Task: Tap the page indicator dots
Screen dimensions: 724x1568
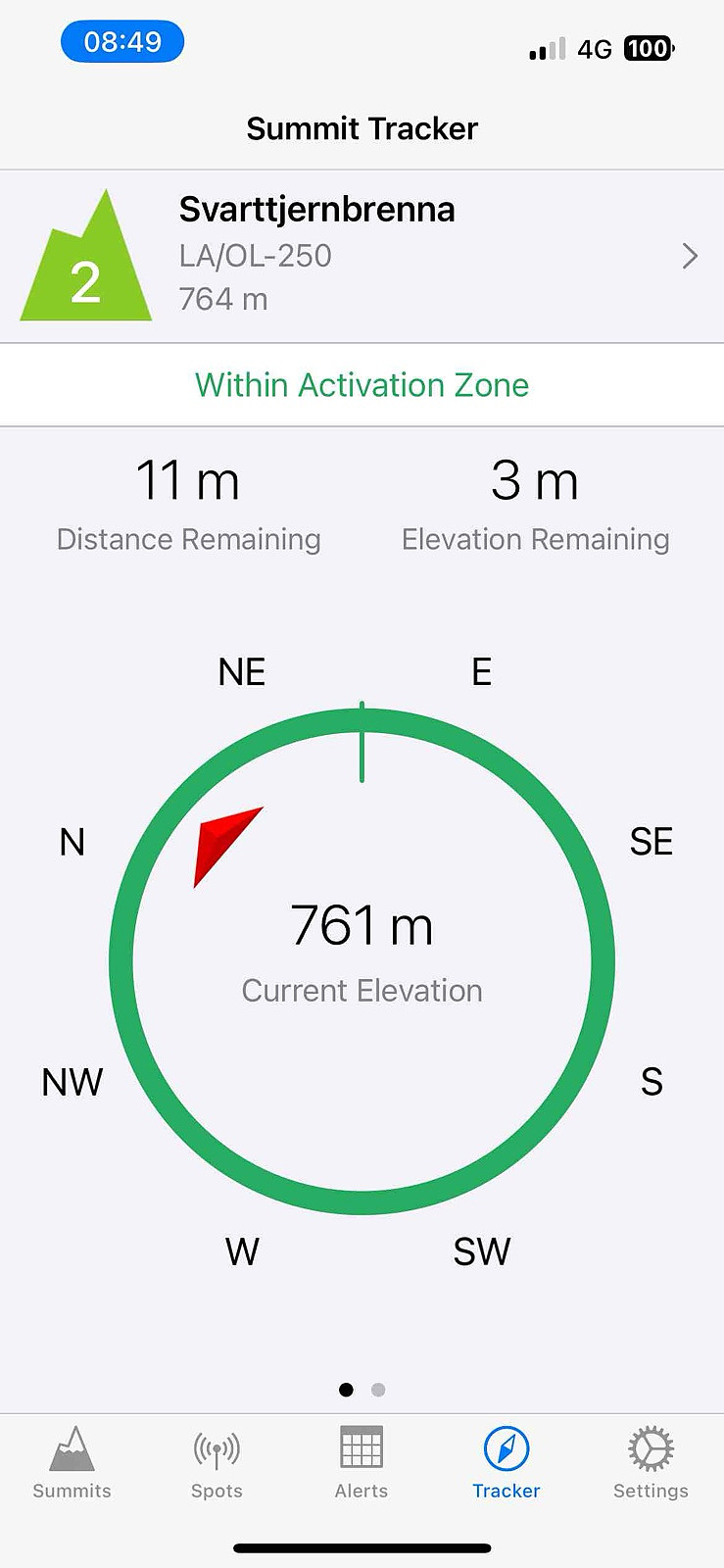Action: click(362, 1390)
